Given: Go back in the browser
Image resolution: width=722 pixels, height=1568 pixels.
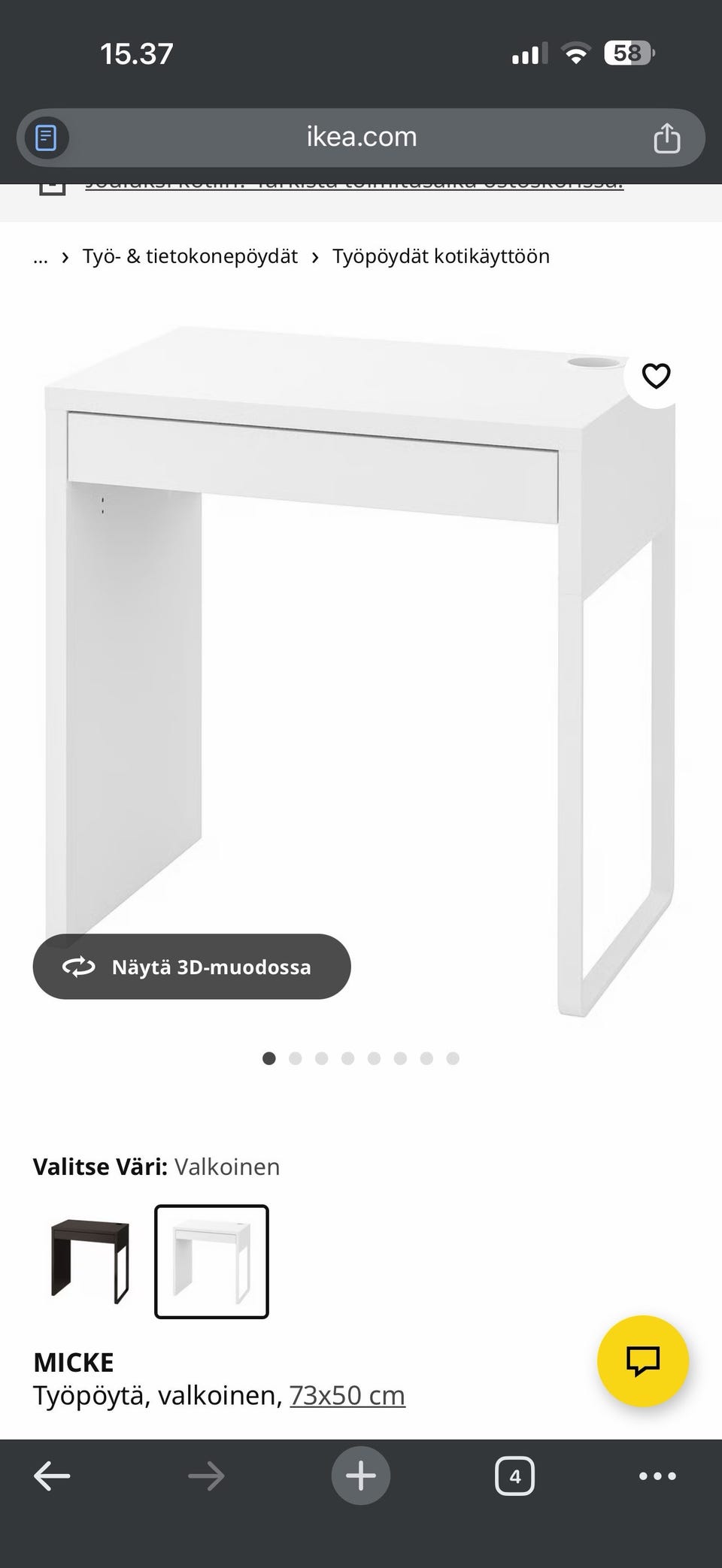Looking at the screenshot, I should click(53, 1476).
